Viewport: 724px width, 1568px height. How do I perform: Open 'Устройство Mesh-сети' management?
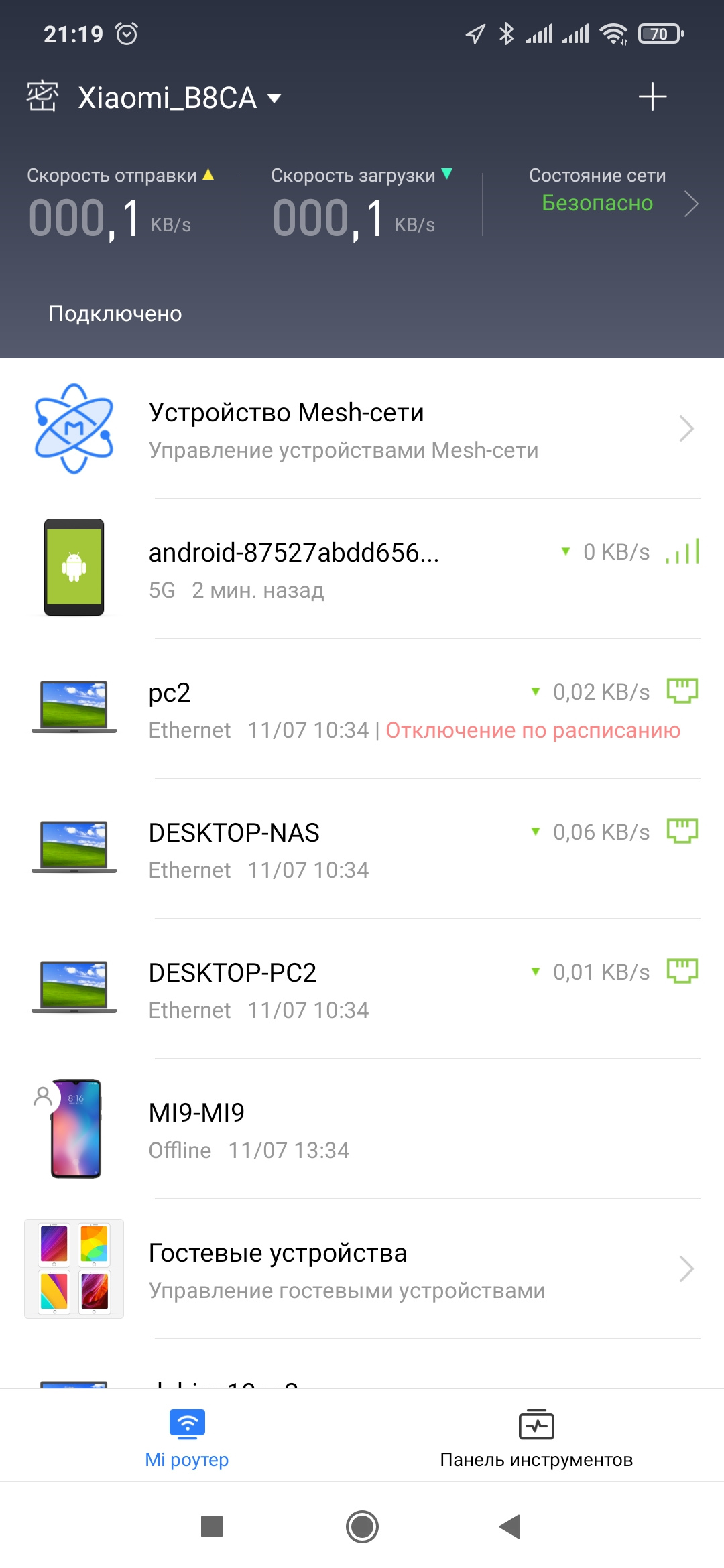click(x=362, y=430)
